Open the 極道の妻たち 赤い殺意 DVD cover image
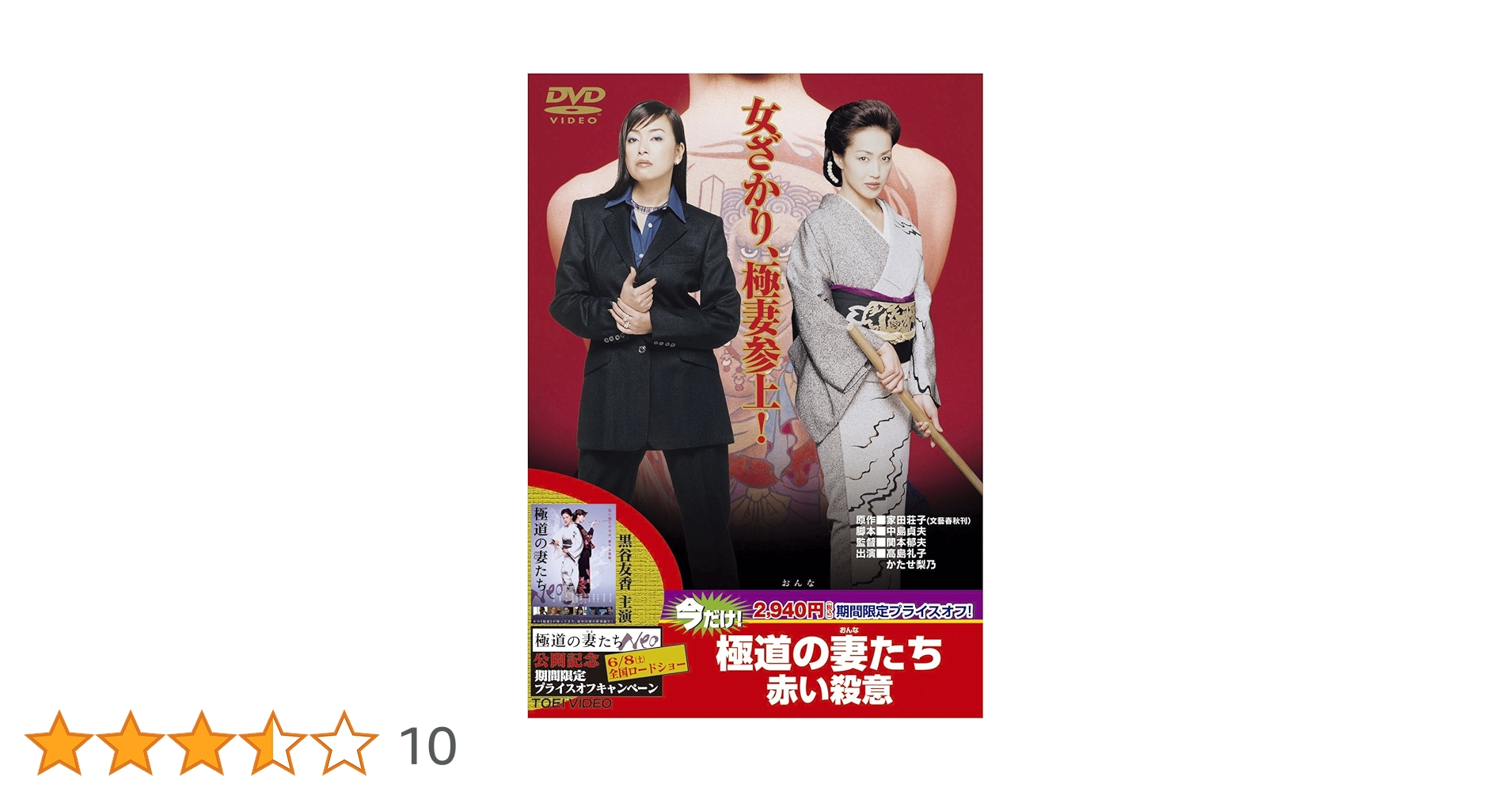 [x=754, y=395]
